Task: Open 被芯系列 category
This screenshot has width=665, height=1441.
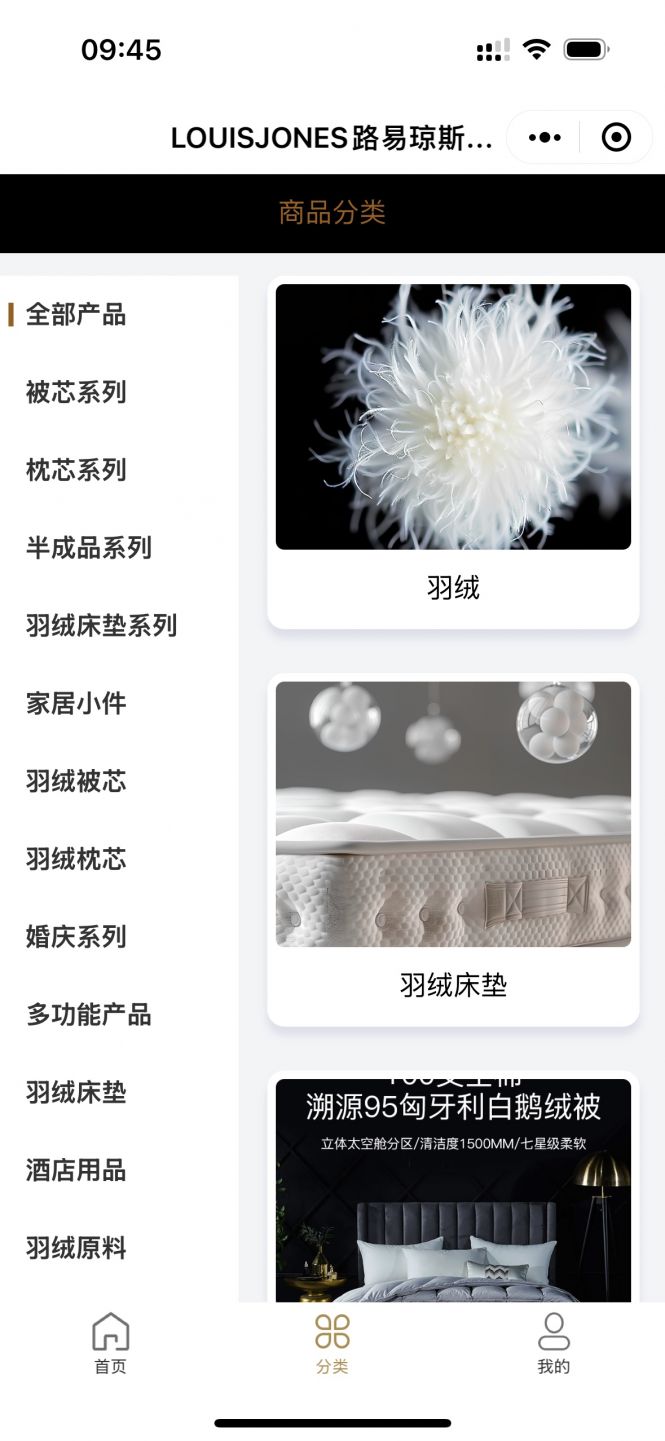Action: (76, 392)
